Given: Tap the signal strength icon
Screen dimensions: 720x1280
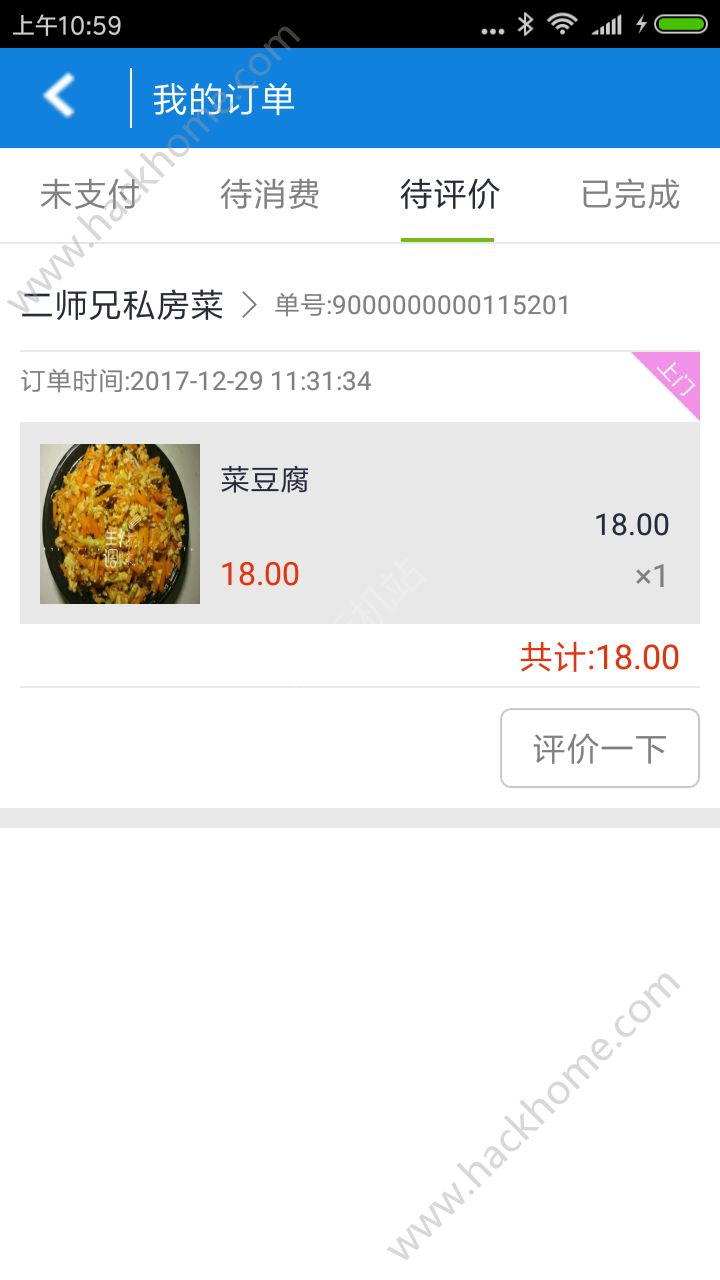Looking at the screenshot, I should pos(607,26).
